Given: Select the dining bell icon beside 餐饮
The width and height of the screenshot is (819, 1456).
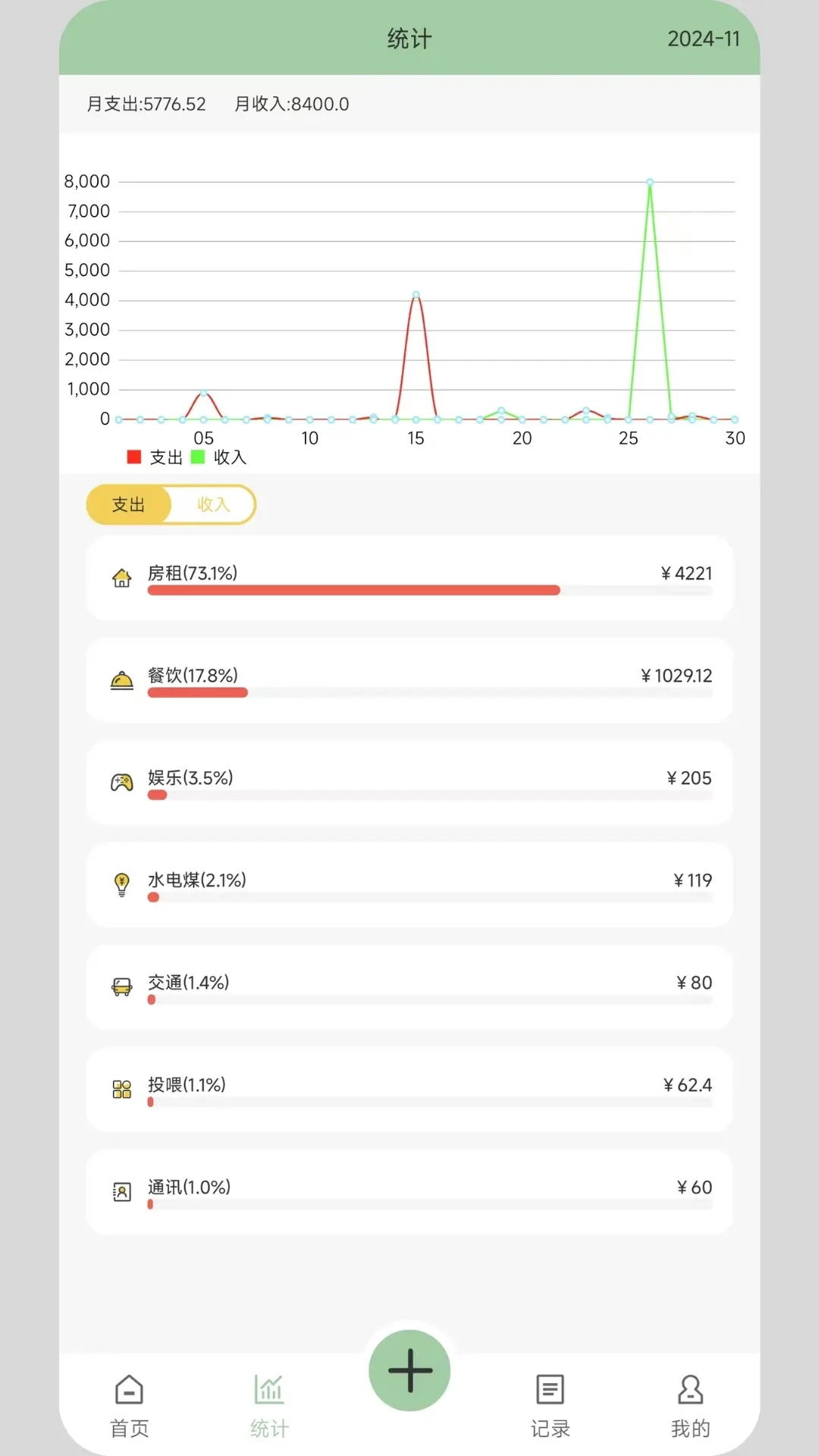Looking at the screenshot, I should (121, 680).
